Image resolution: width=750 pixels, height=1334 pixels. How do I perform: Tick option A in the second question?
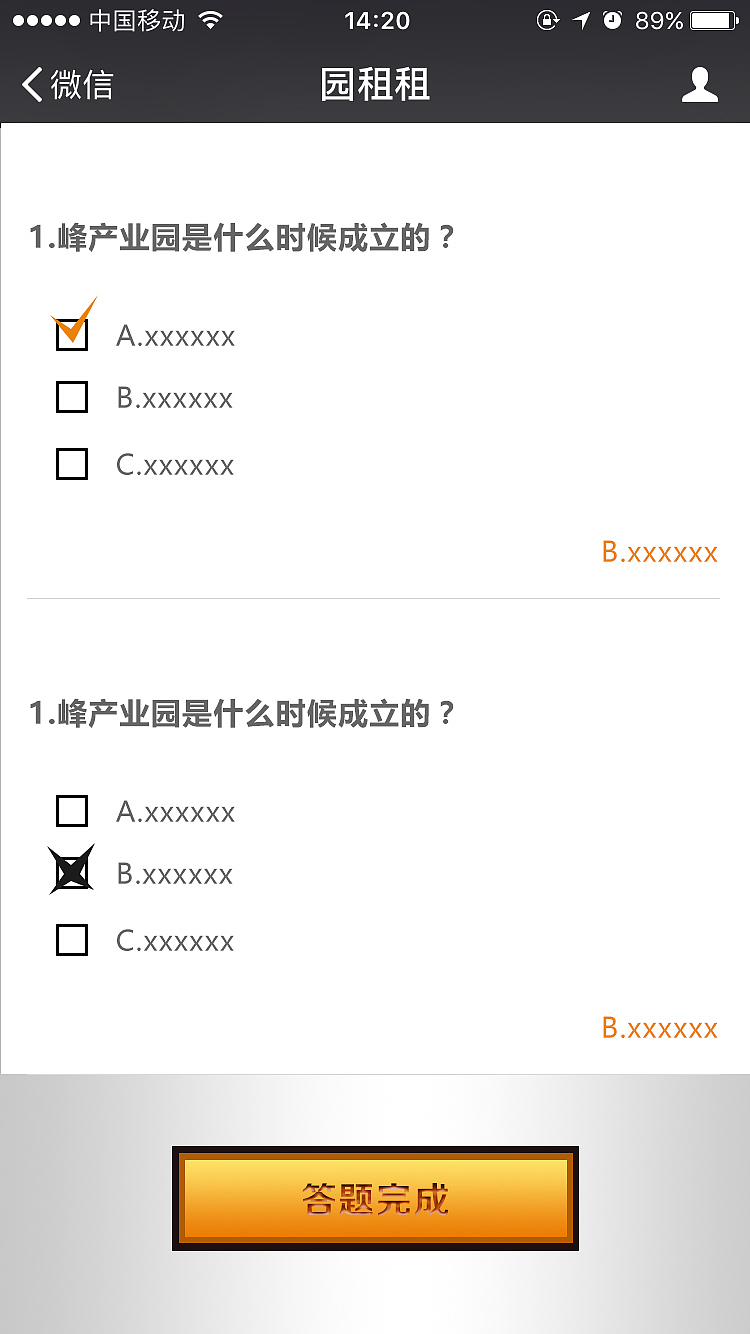tap(72, 811)
